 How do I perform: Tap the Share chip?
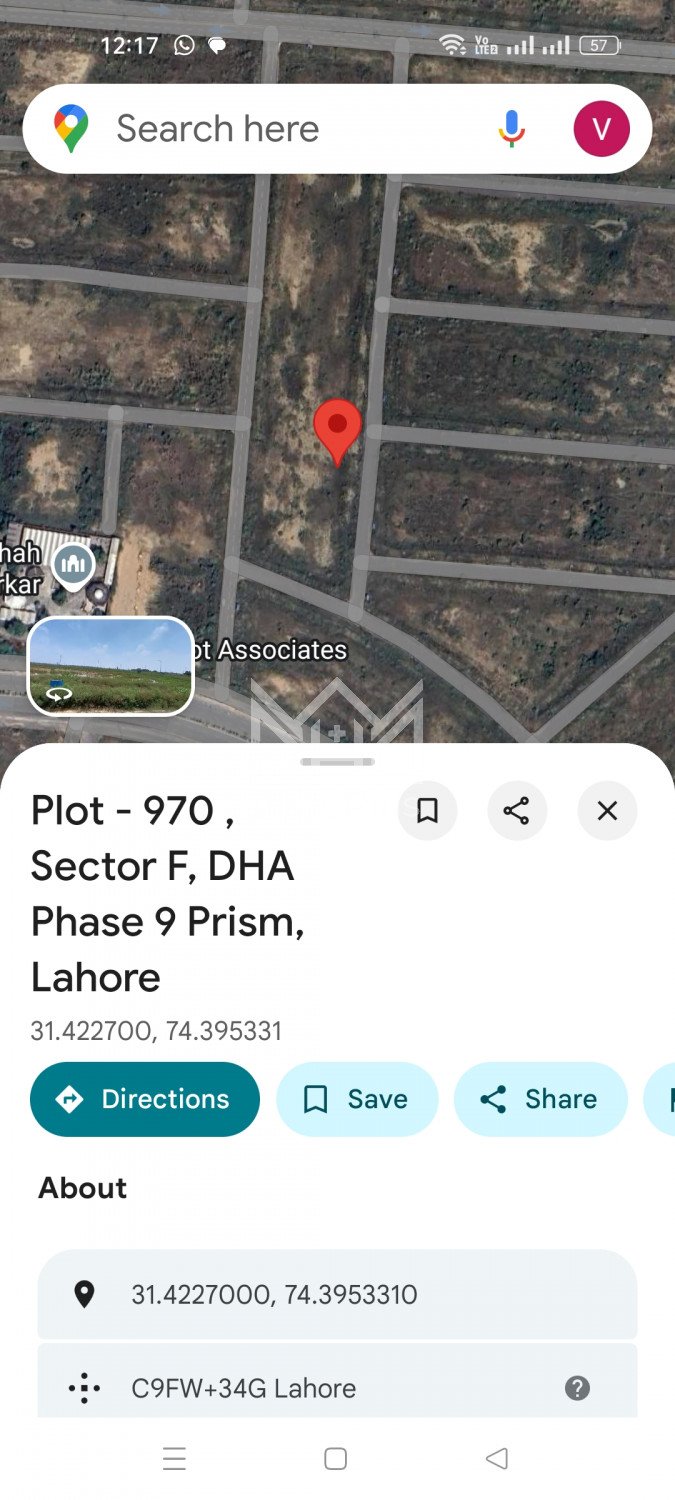click(540, 1099)
